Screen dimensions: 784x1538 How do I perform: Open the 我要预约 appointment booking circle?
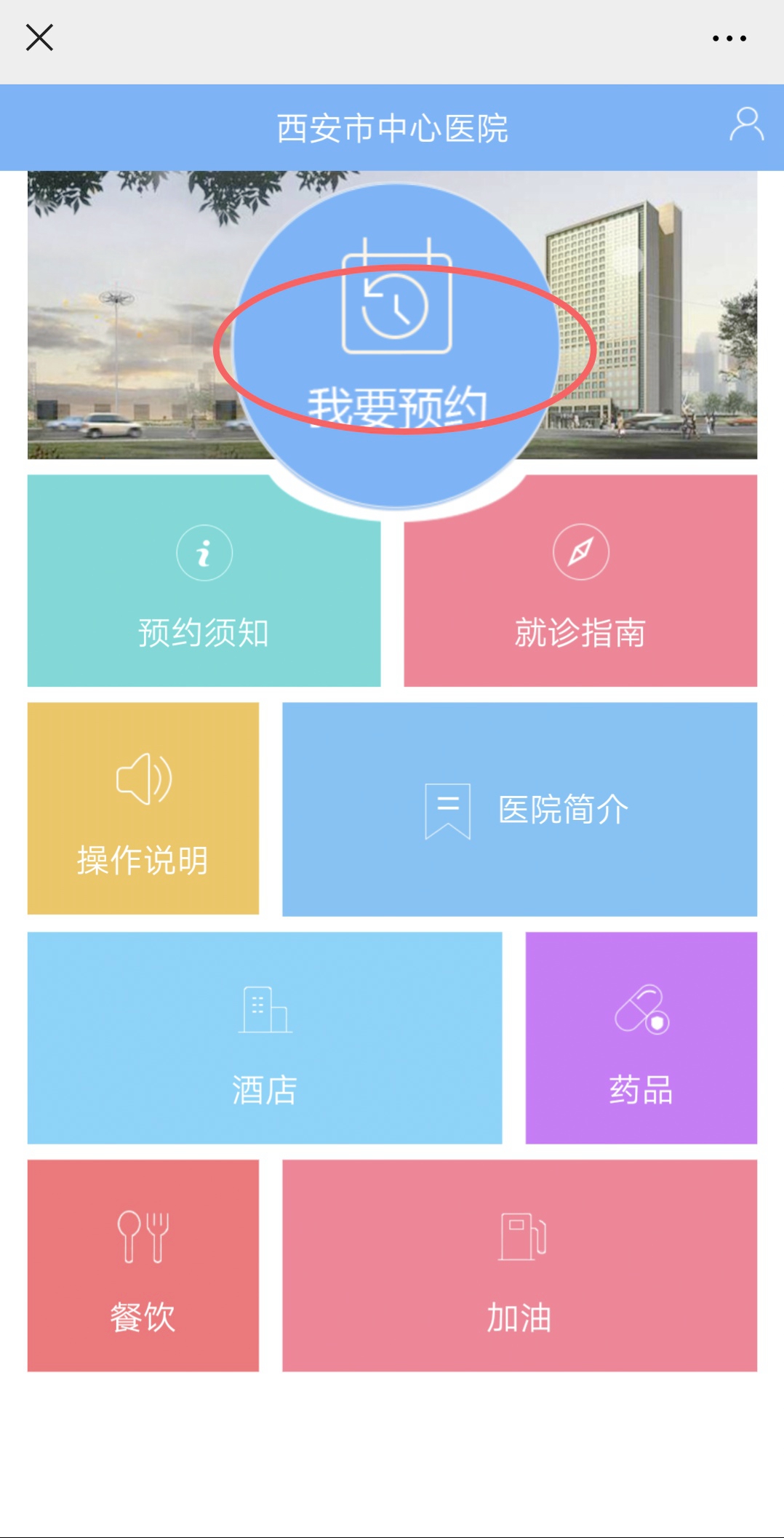click(x=396, y=342)
